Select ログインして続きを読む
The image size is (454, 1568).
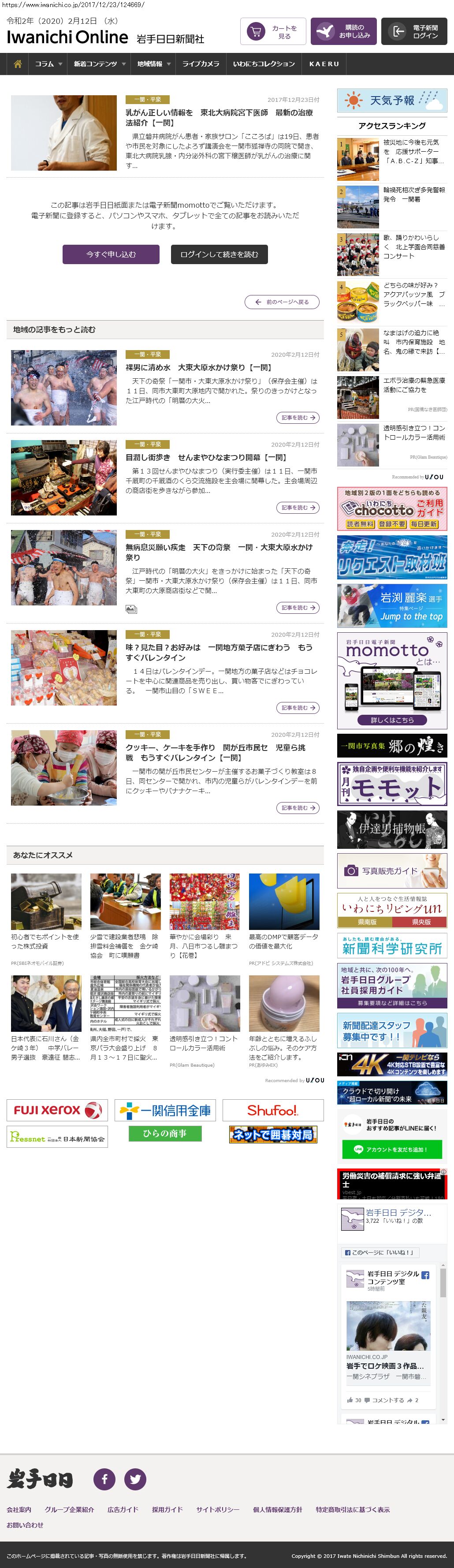pos(219,254)
